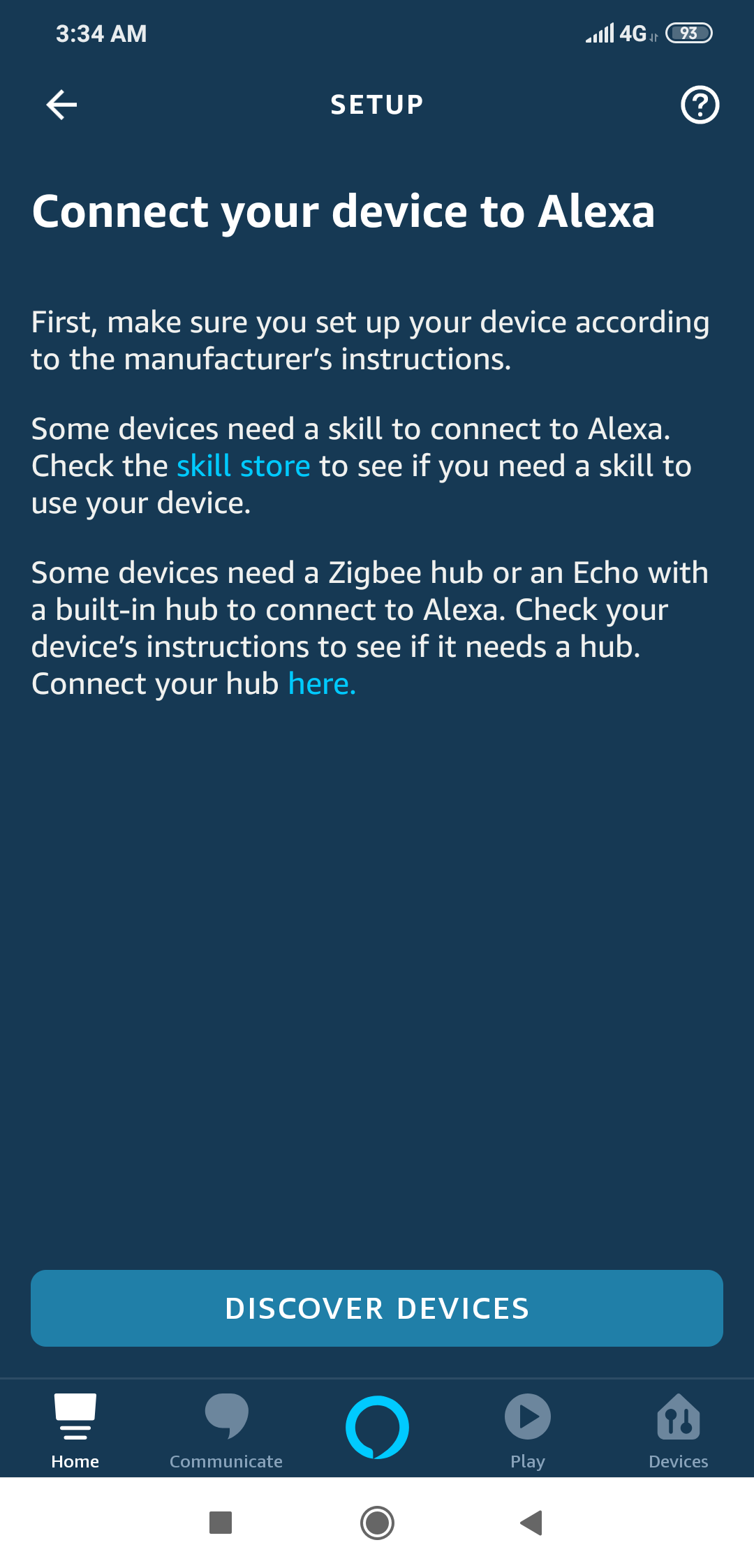The image size is (754, 1568).
Task: Tap the 'here' link to connect a hub
Action: point(320,683)
